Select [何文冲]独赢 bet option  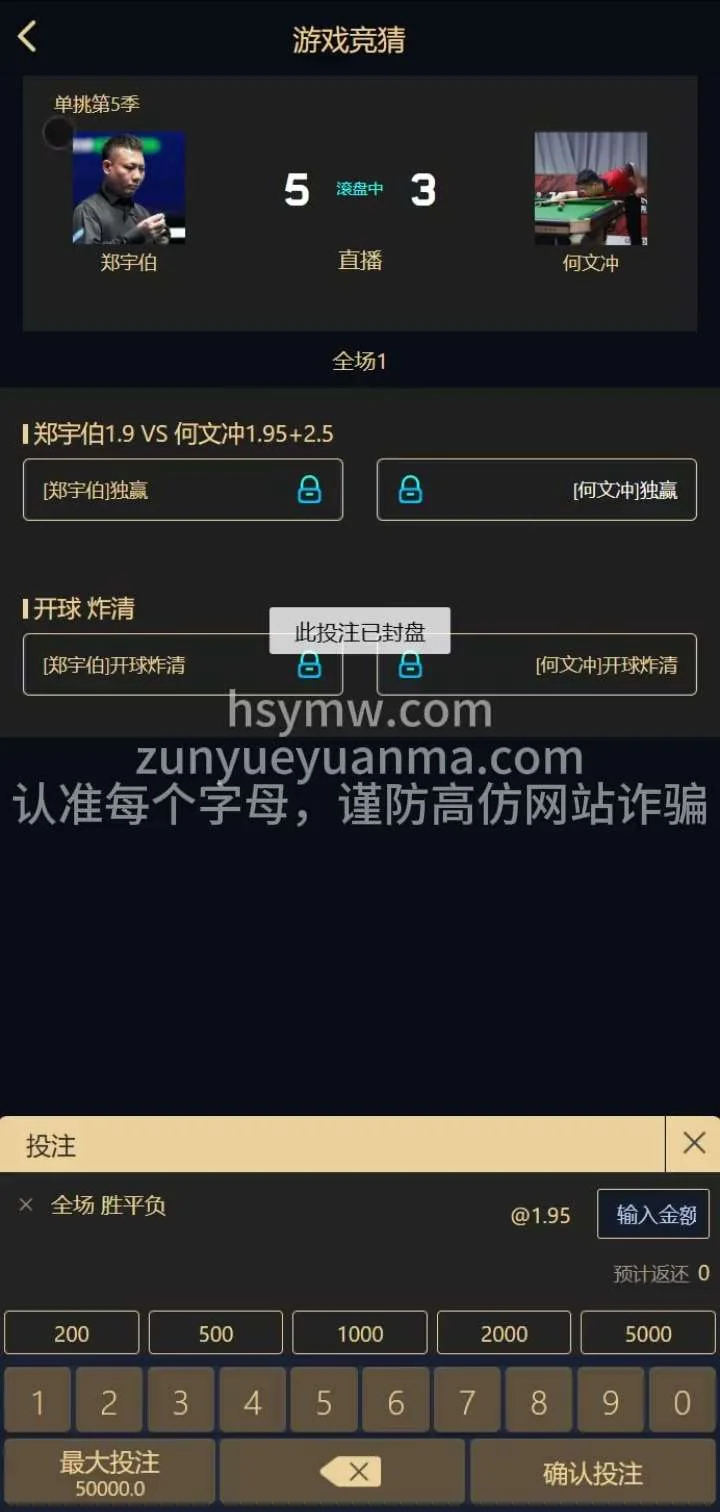(x=536, y=490)
